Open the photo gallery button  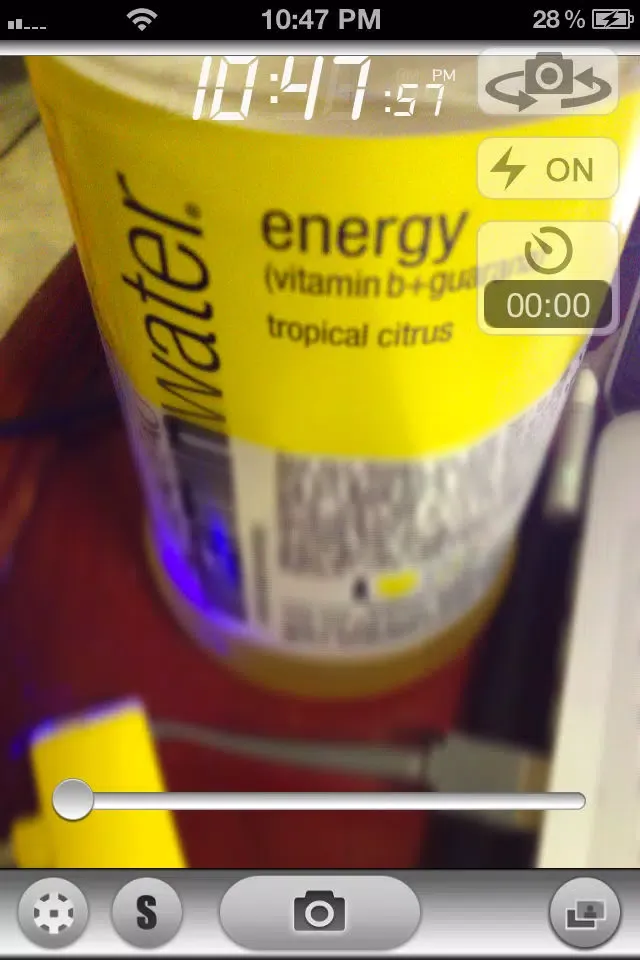[x=585, y=913]
